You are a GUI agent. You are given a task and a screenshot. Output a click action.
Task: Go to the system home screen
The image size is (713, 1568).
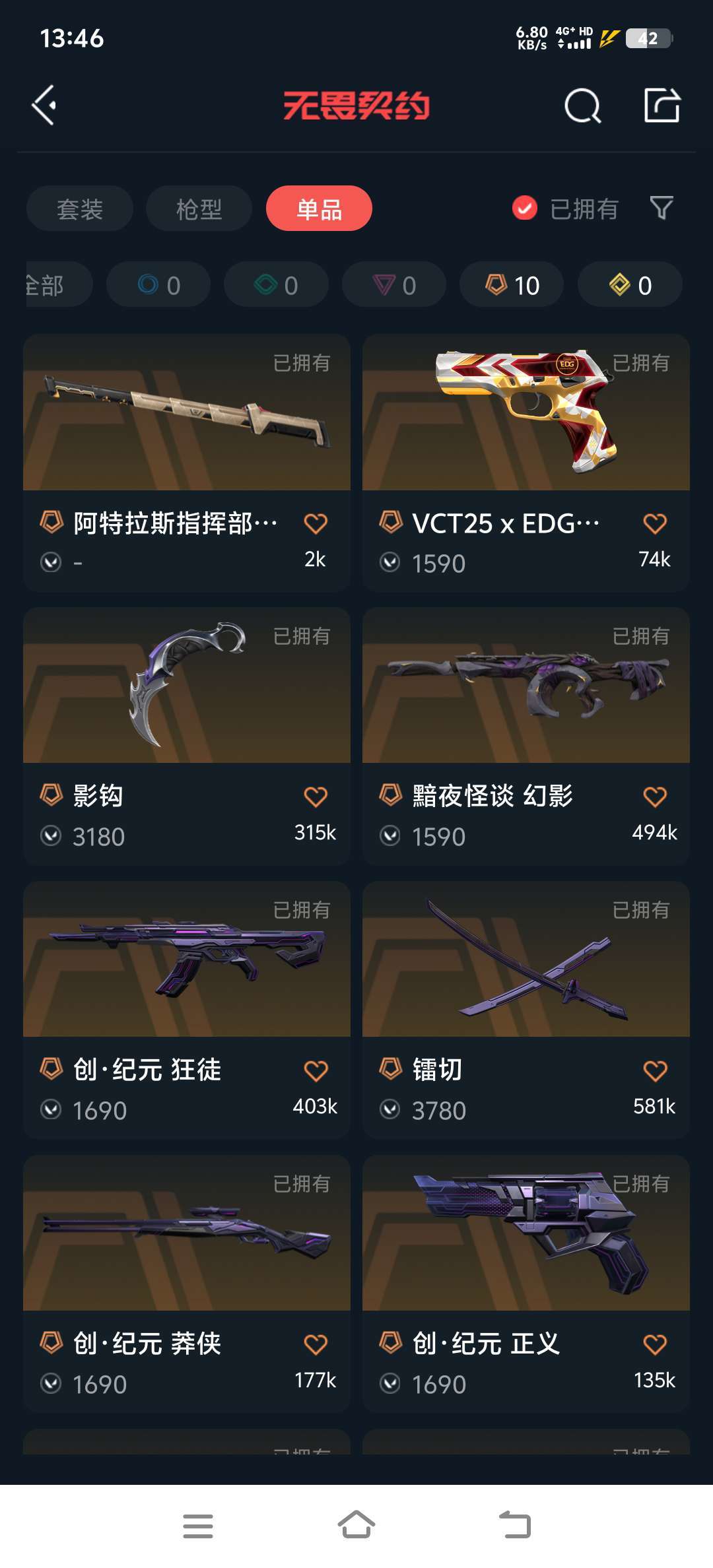[356, 1525]
